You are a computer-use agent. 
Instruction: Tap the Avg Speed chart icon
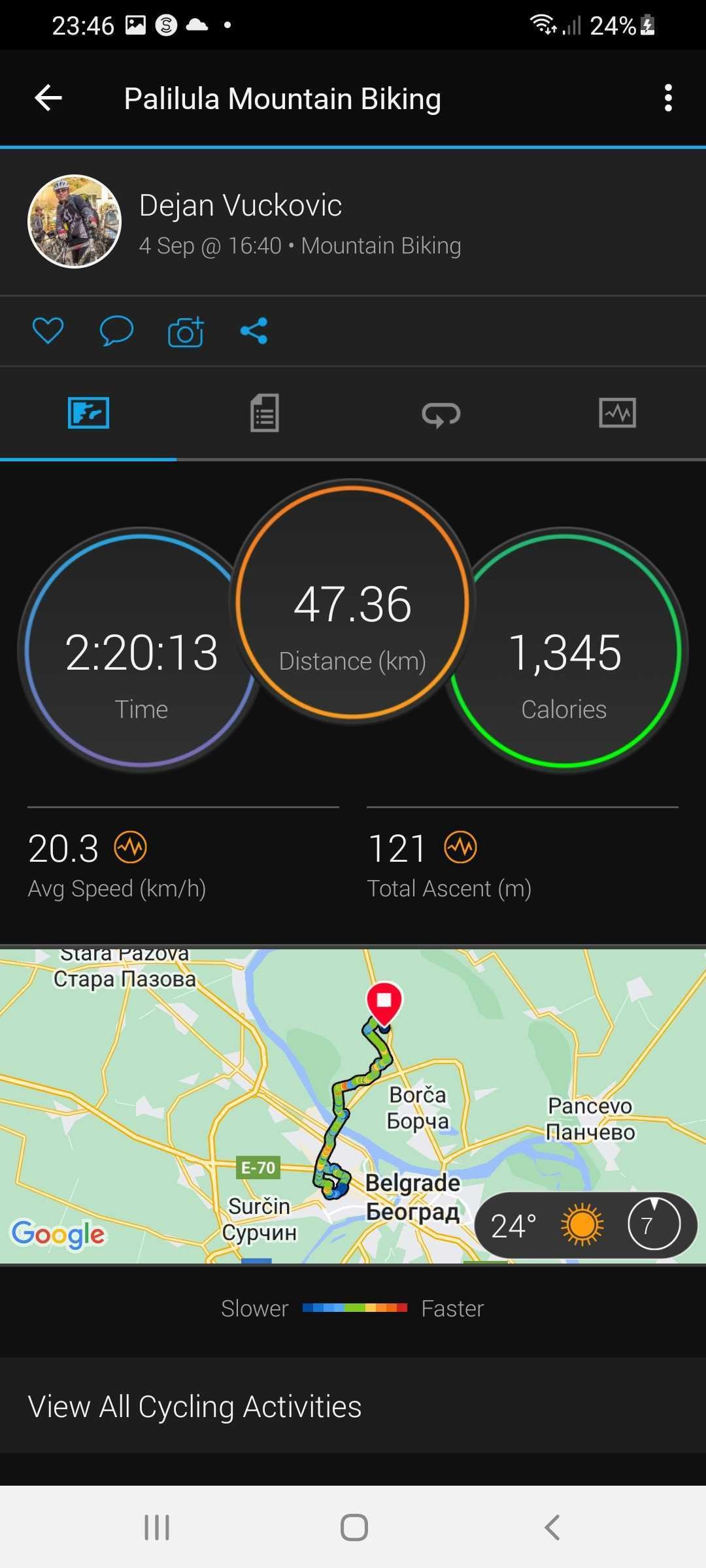(x=131, y=848)
